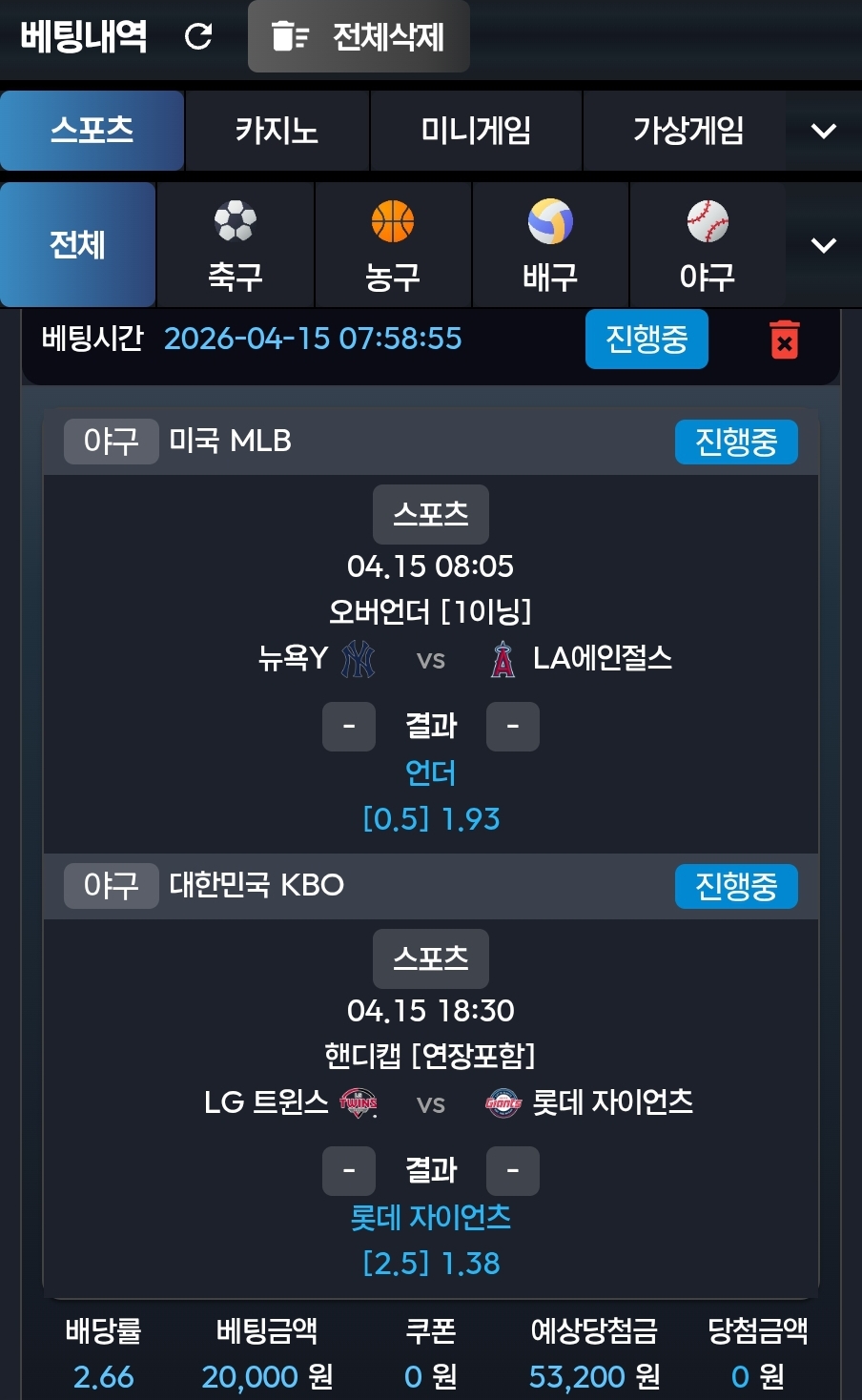Delete this bet with red trash icon

pyautogui.click(x=784, y=340)
